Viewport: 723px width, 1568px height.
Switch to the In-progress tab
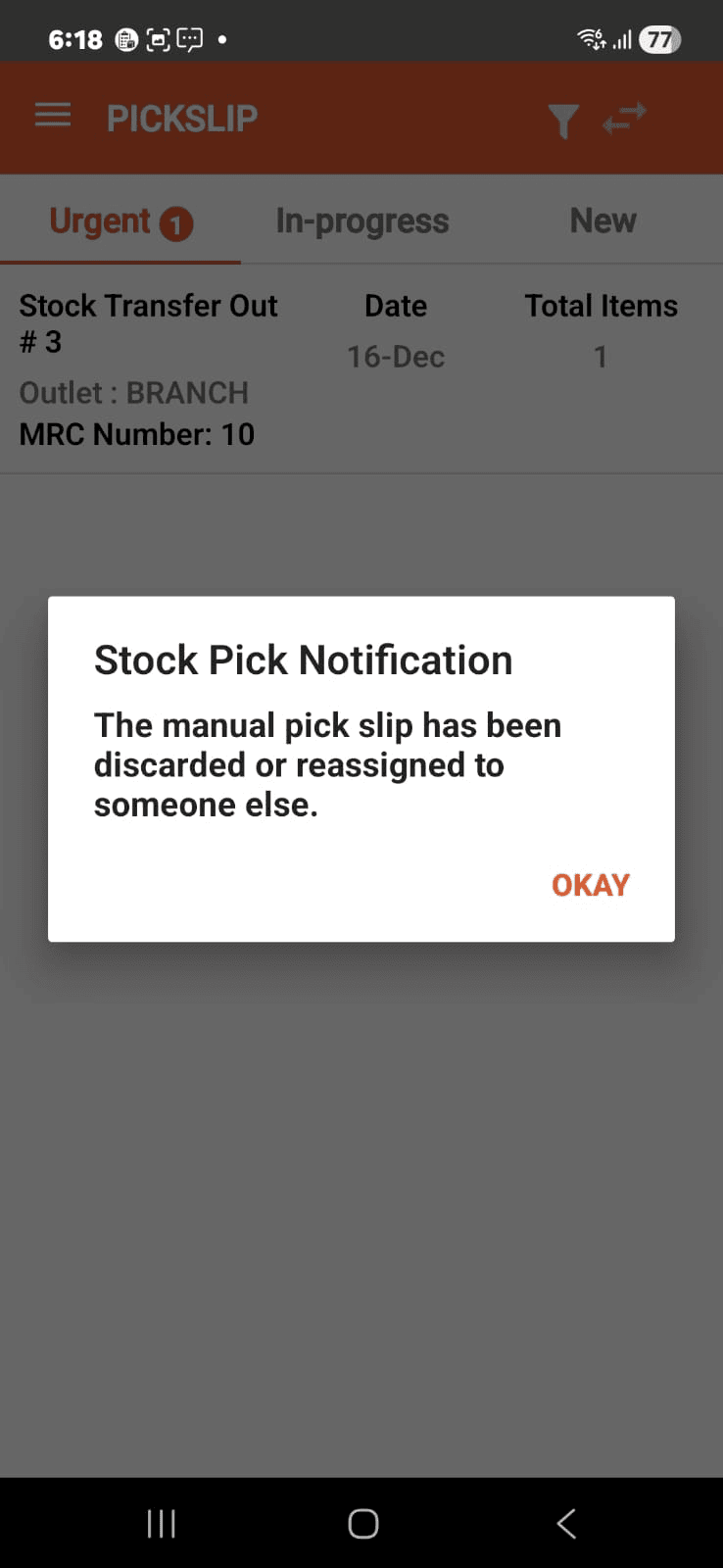pos(361,221)
